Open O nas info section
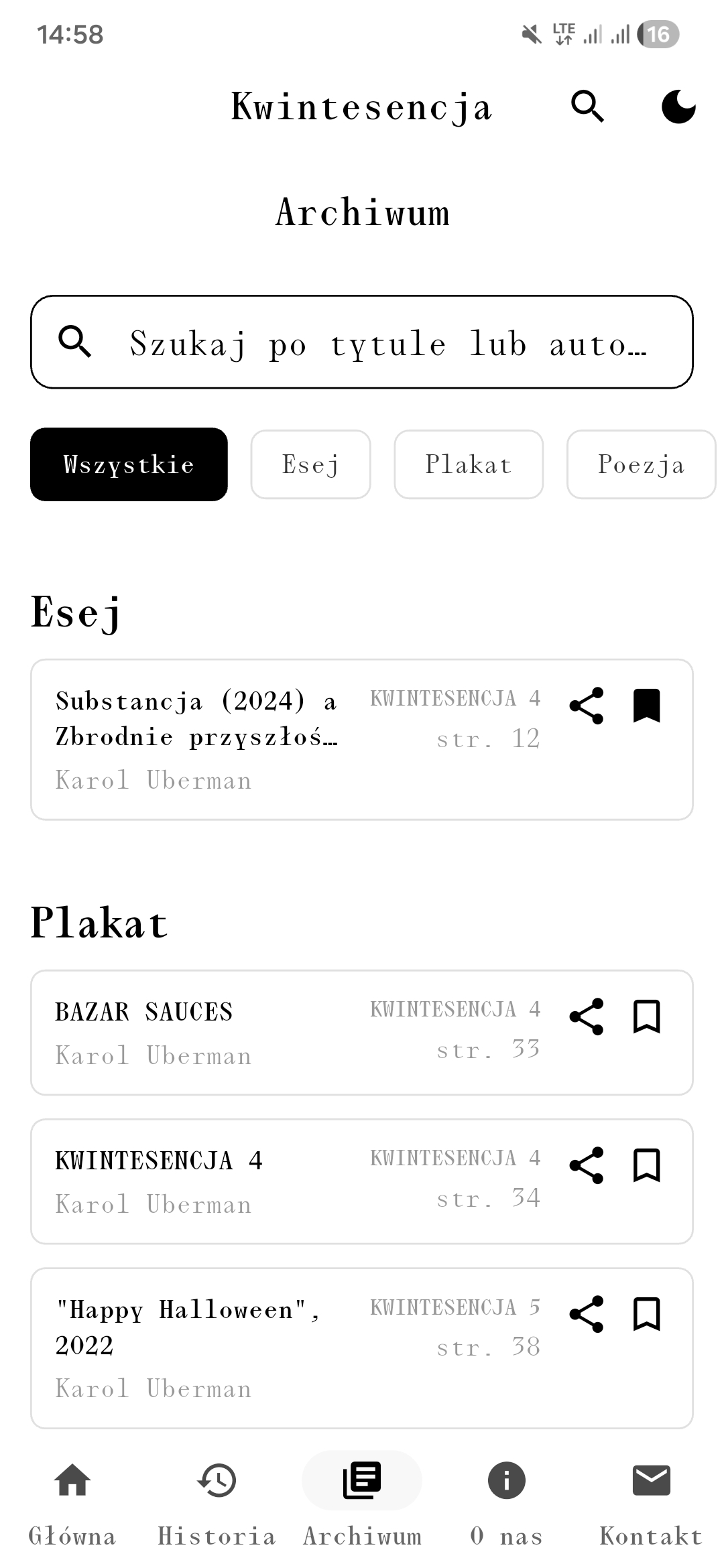The width and height of the screenshot is (724, 1568). tap(507, 1481)
